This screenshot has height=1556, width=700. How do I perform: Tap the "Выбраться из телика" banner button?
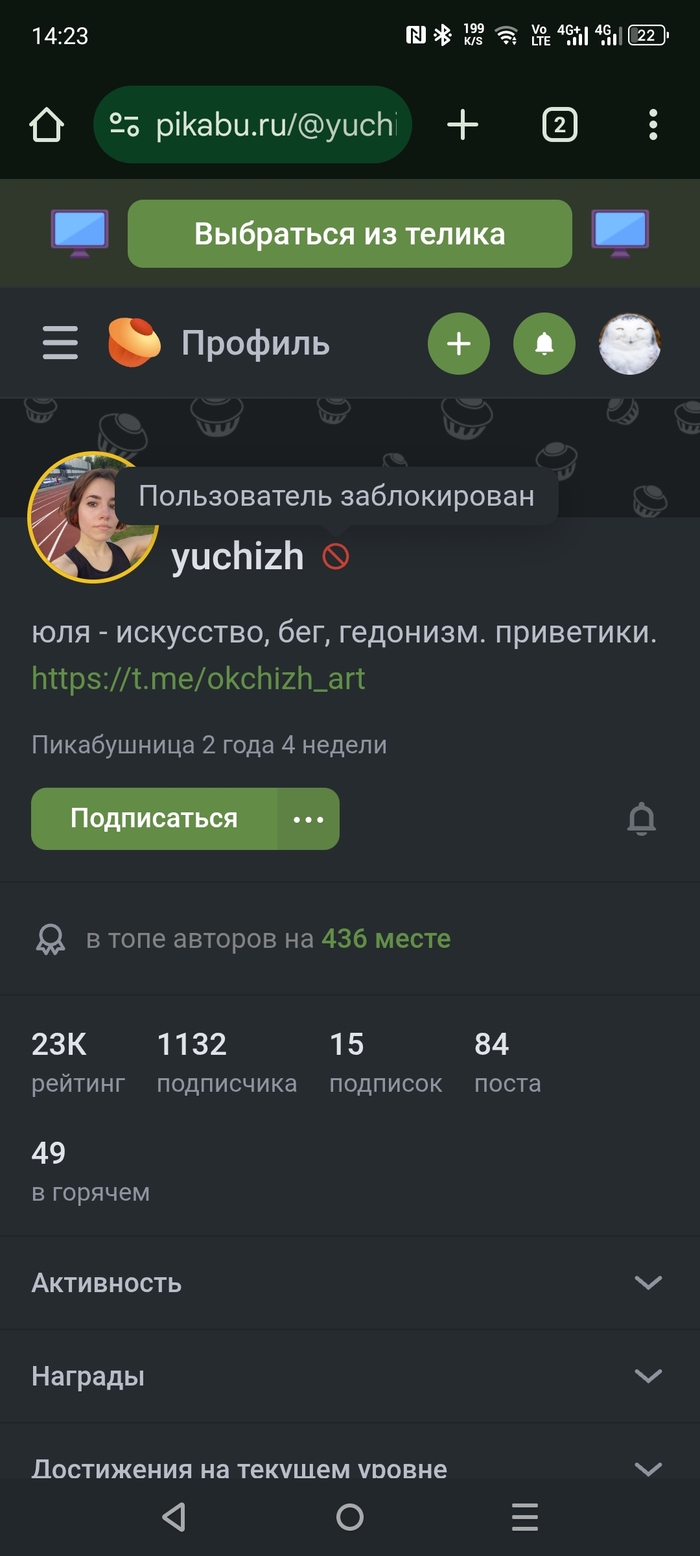(349, 234)
